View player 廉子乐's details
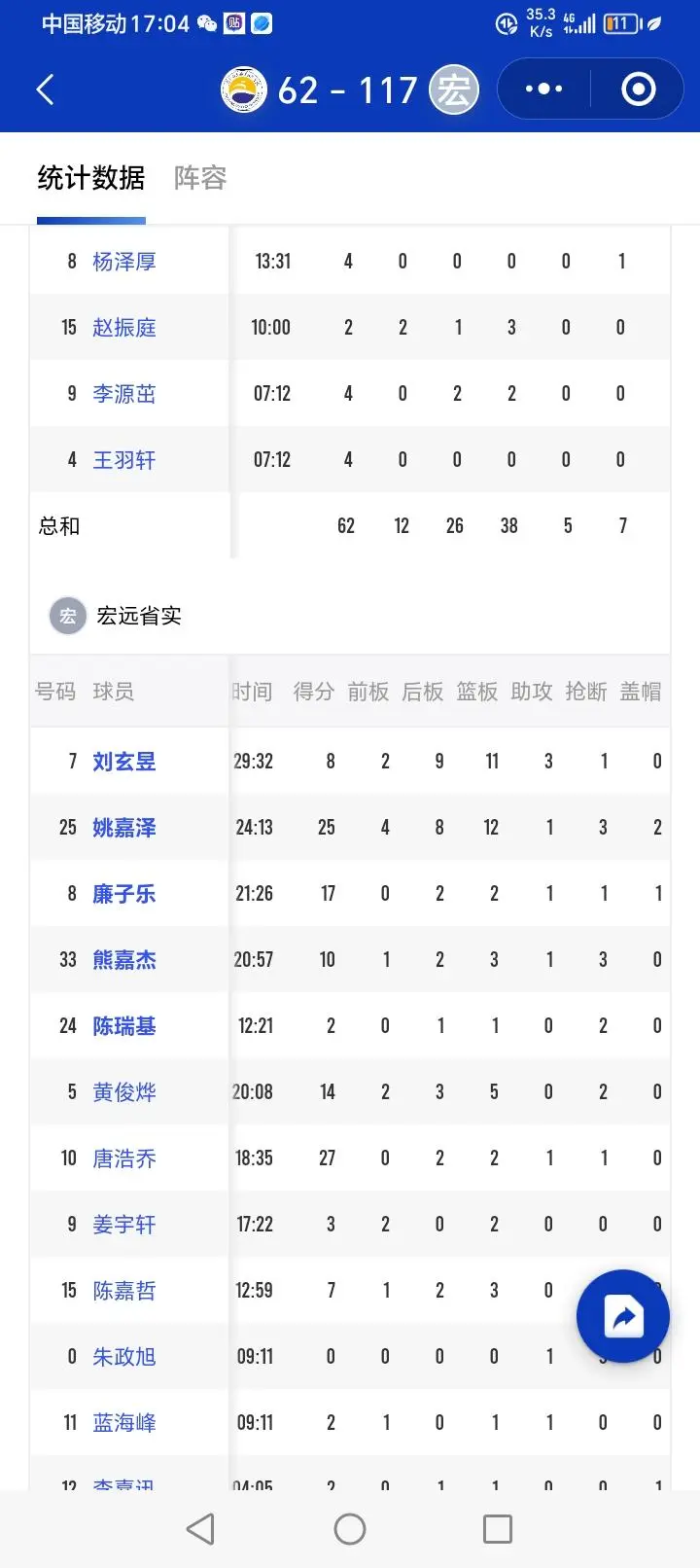 (x=123, y=894)
